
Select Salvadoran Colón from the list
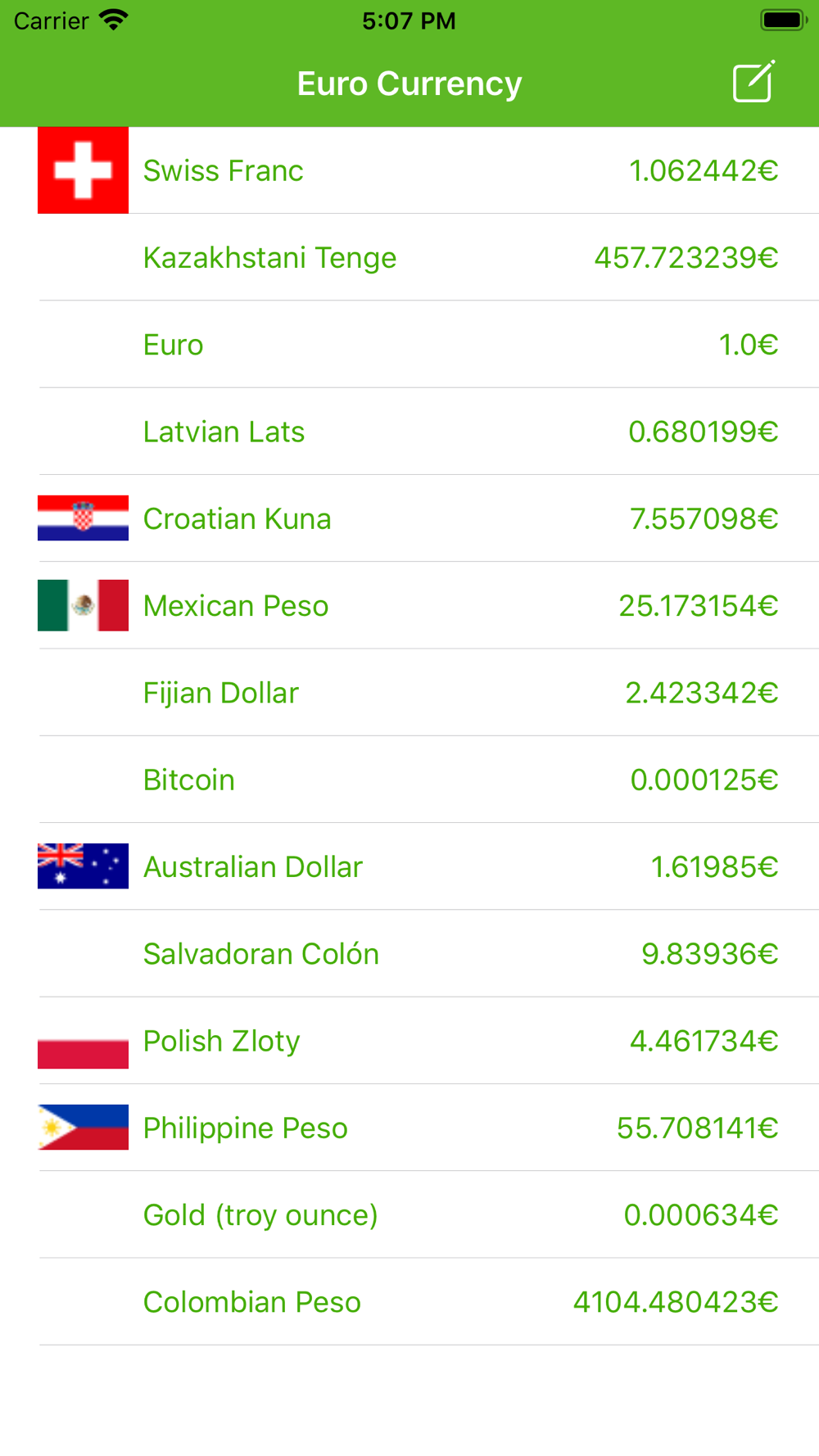(409, 953)
